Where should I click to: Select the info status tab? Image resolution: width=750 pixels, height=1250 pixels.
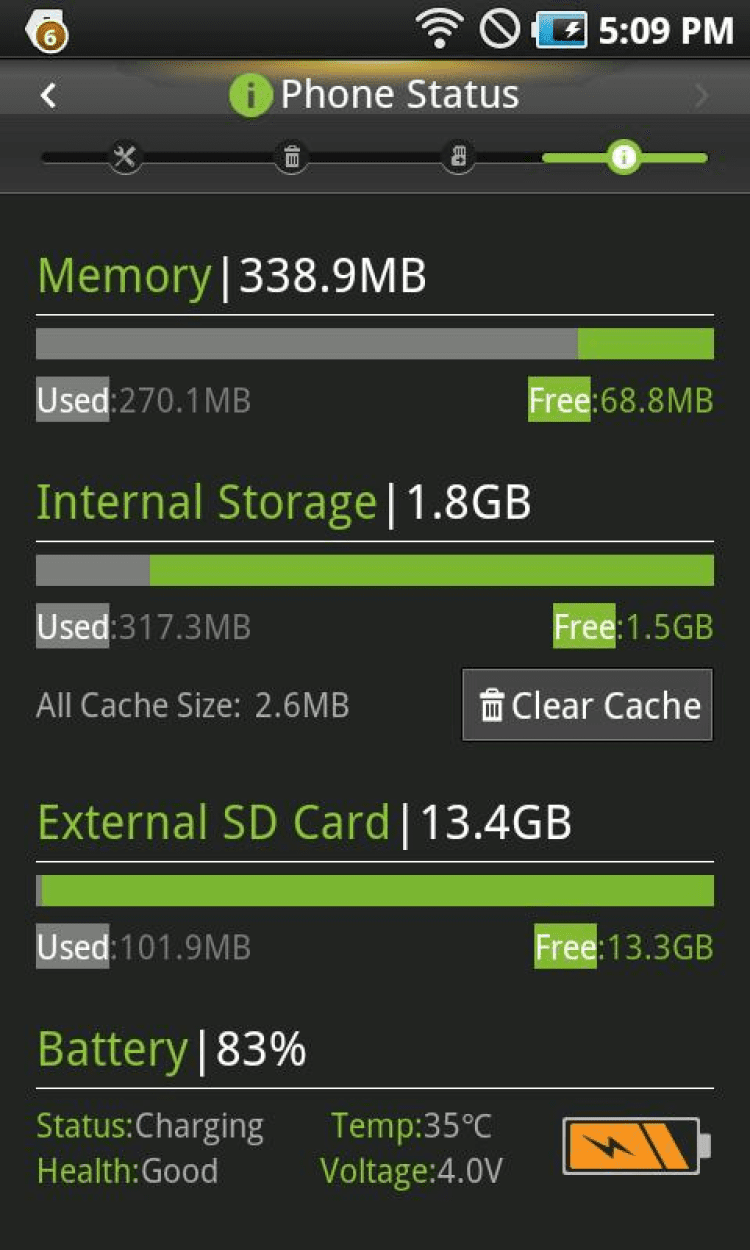[x=624, y=157]
